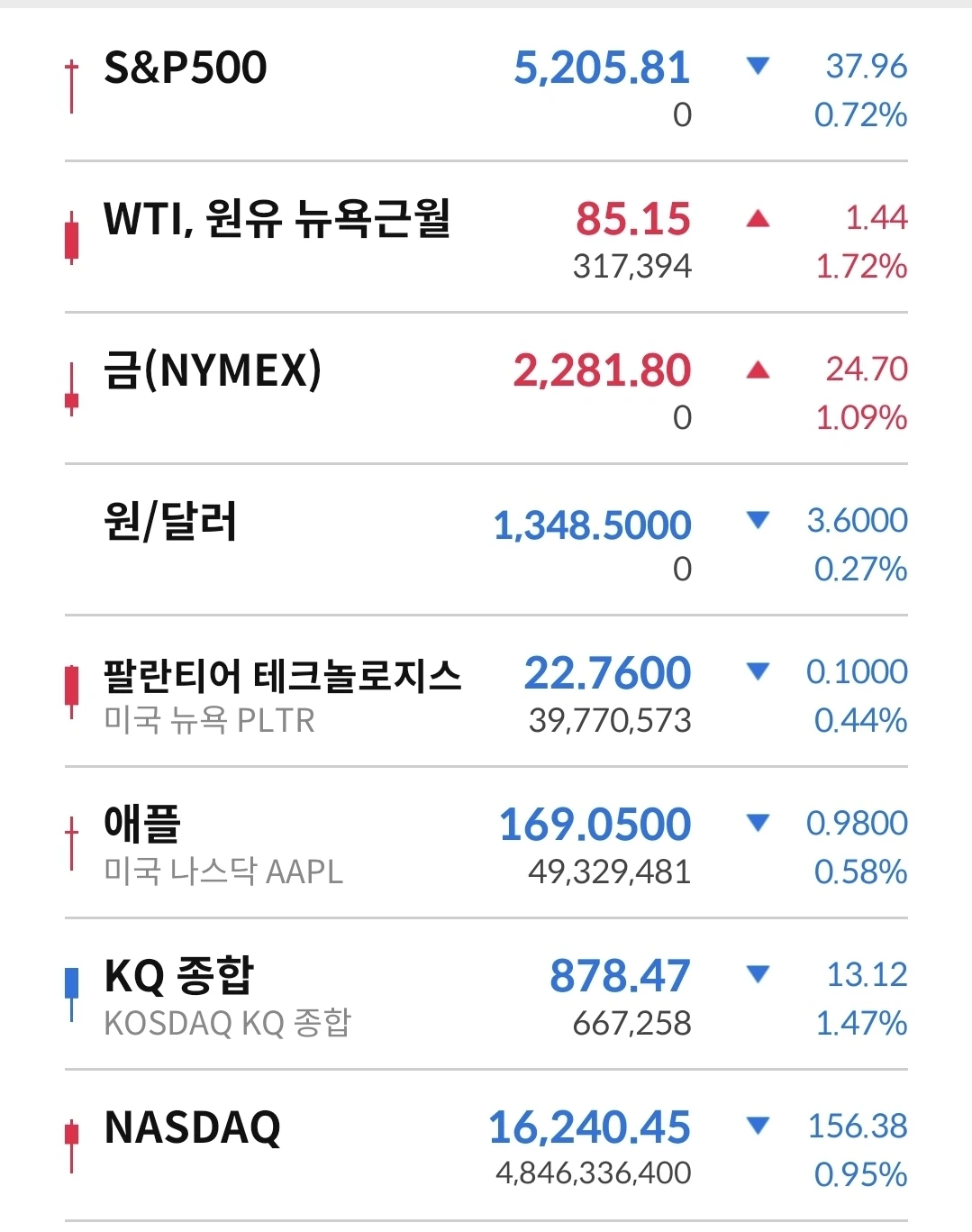Open the 원/달러 exchange rate row
Viewport: 972px width, 1232px height.
486,541
